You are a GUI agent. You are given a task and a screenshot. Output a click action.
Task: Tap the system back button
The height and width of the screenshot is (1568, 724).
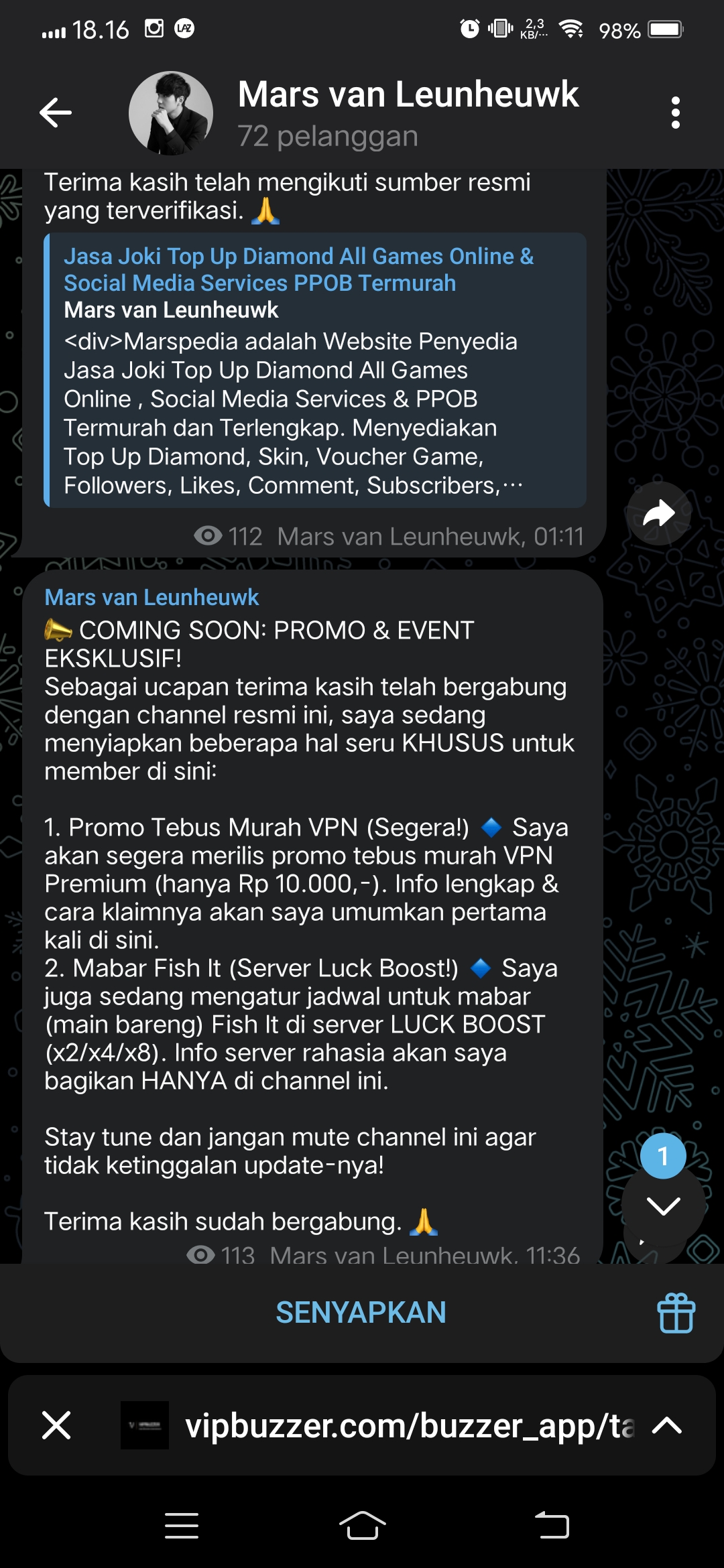click(x=552, y=1526)
